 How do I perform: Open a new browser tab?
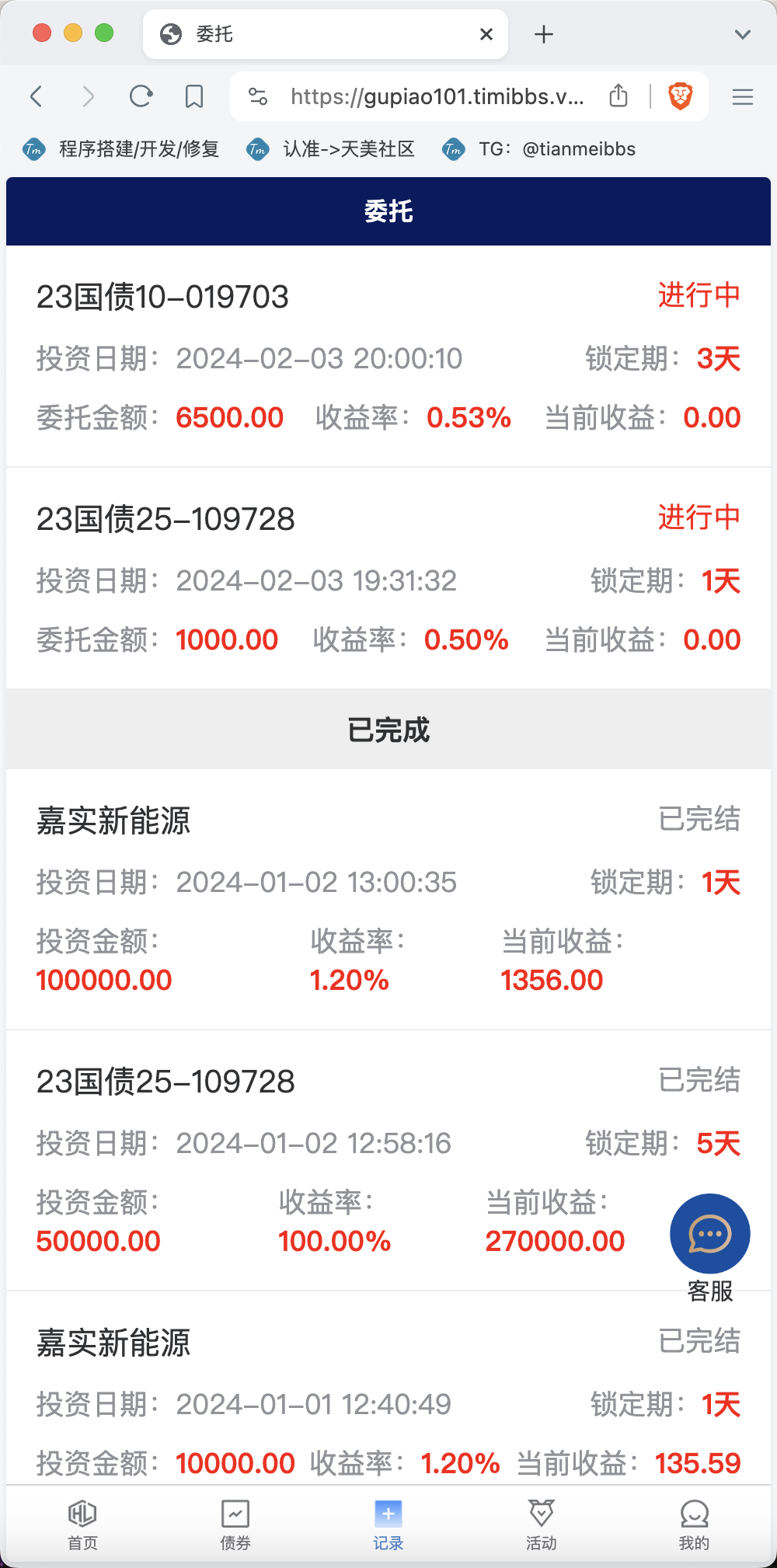coord(544,34)
